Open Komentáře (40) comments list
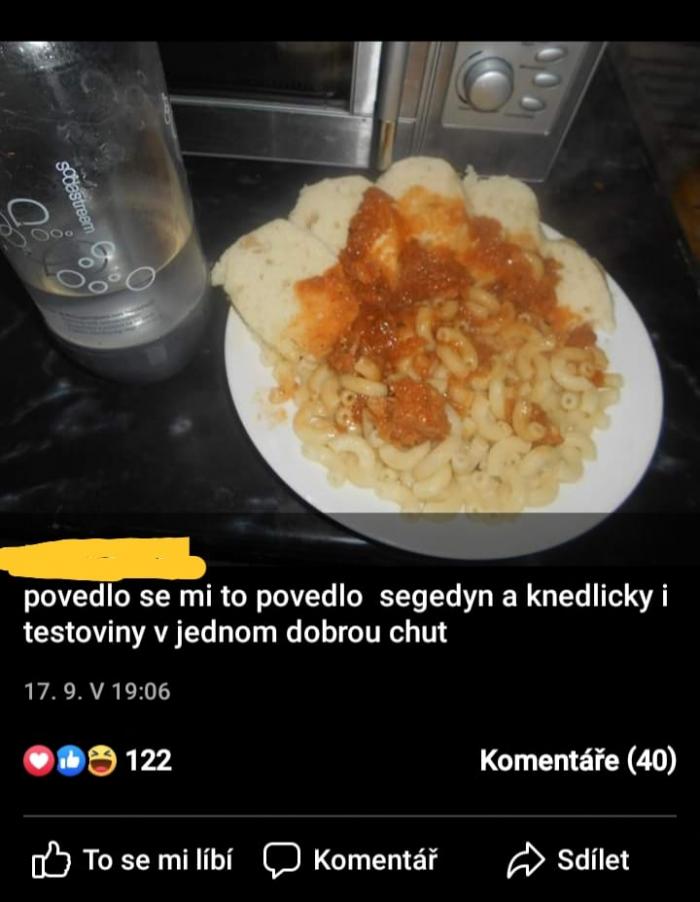Image resolution: width=700 pixels, height=902 pixels. click(x=578, y=761)
